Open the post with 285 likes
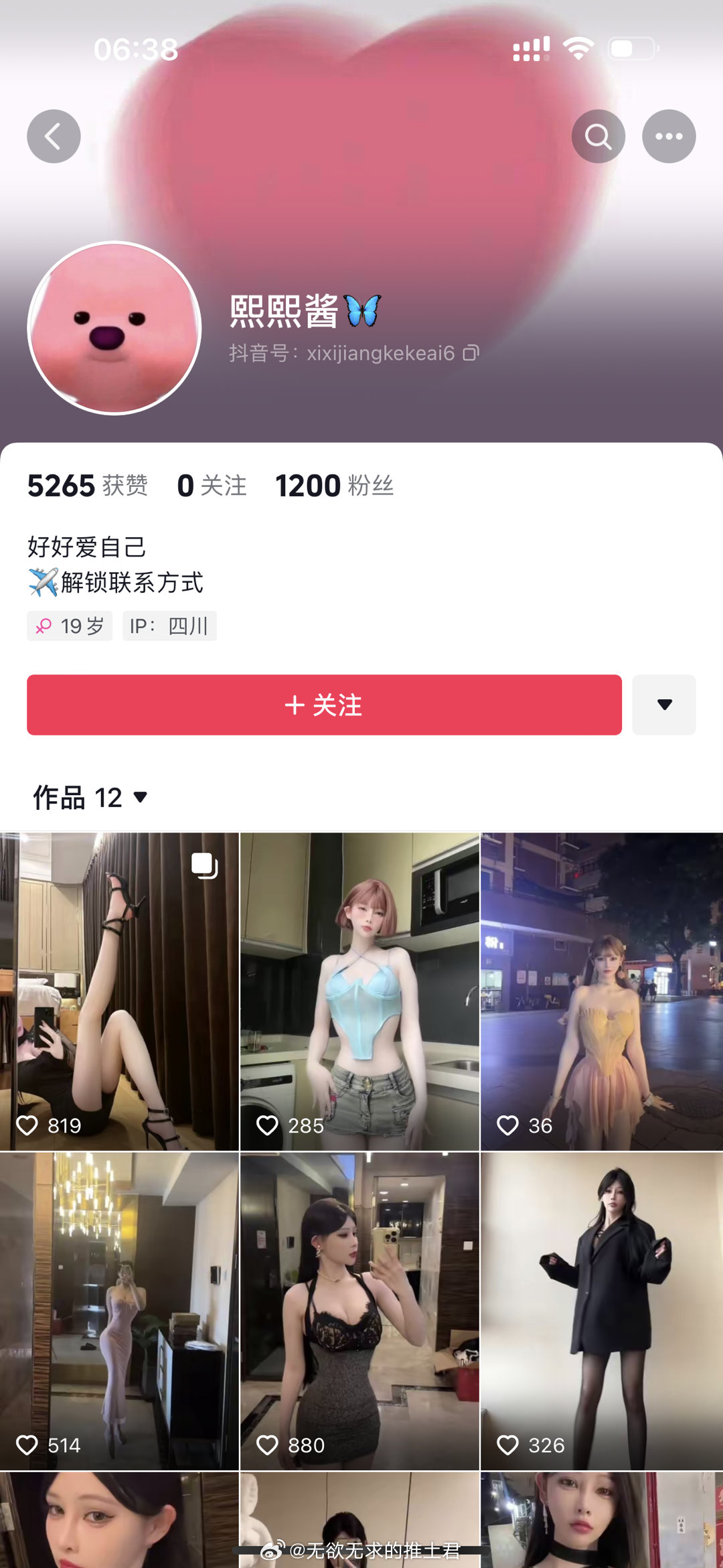Screen dimensions: 723x1568 point(359,991)
